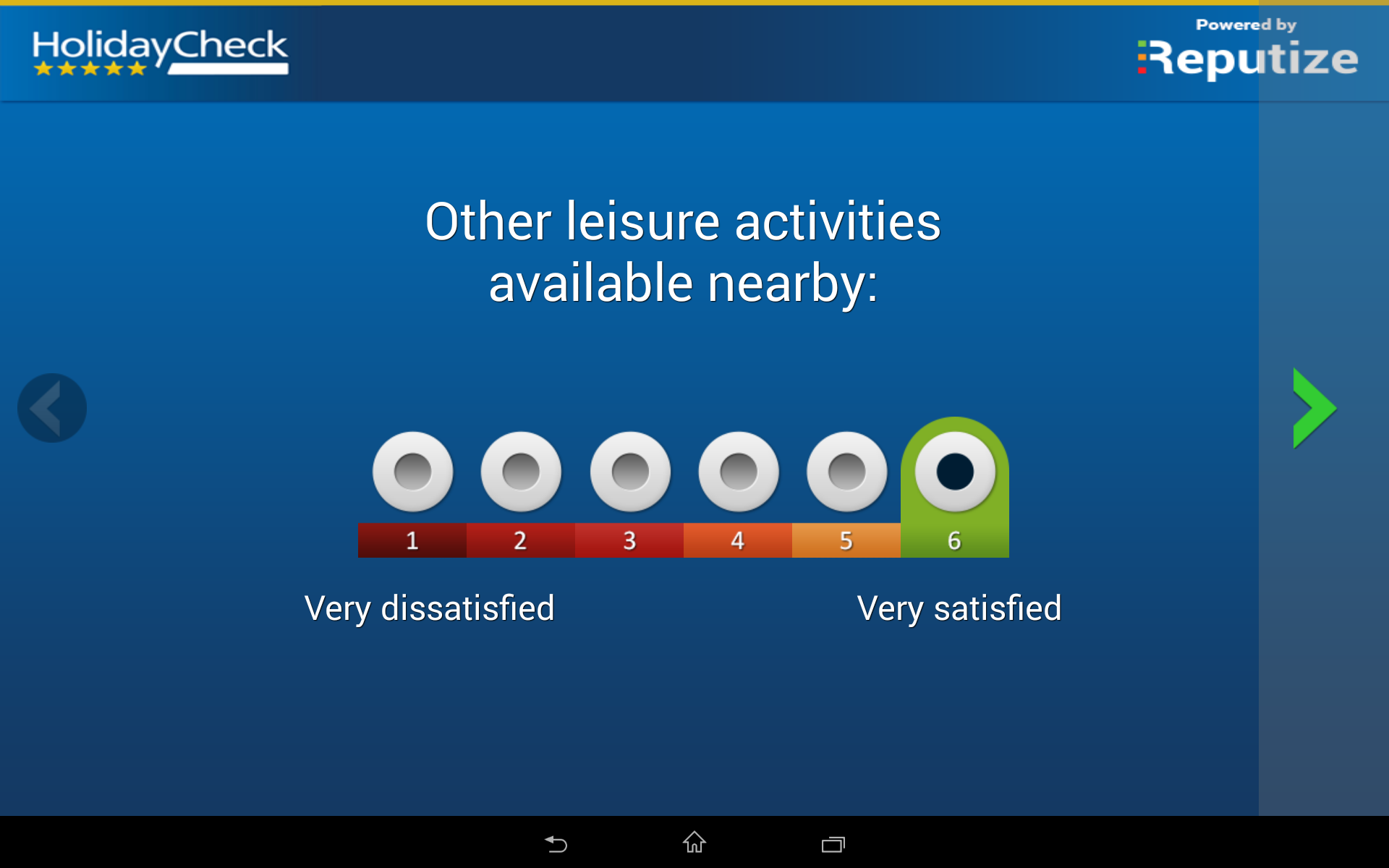Tap the selected rating 6 button
This screenshot has width=1389, height=868.
[x=955, y=472]
